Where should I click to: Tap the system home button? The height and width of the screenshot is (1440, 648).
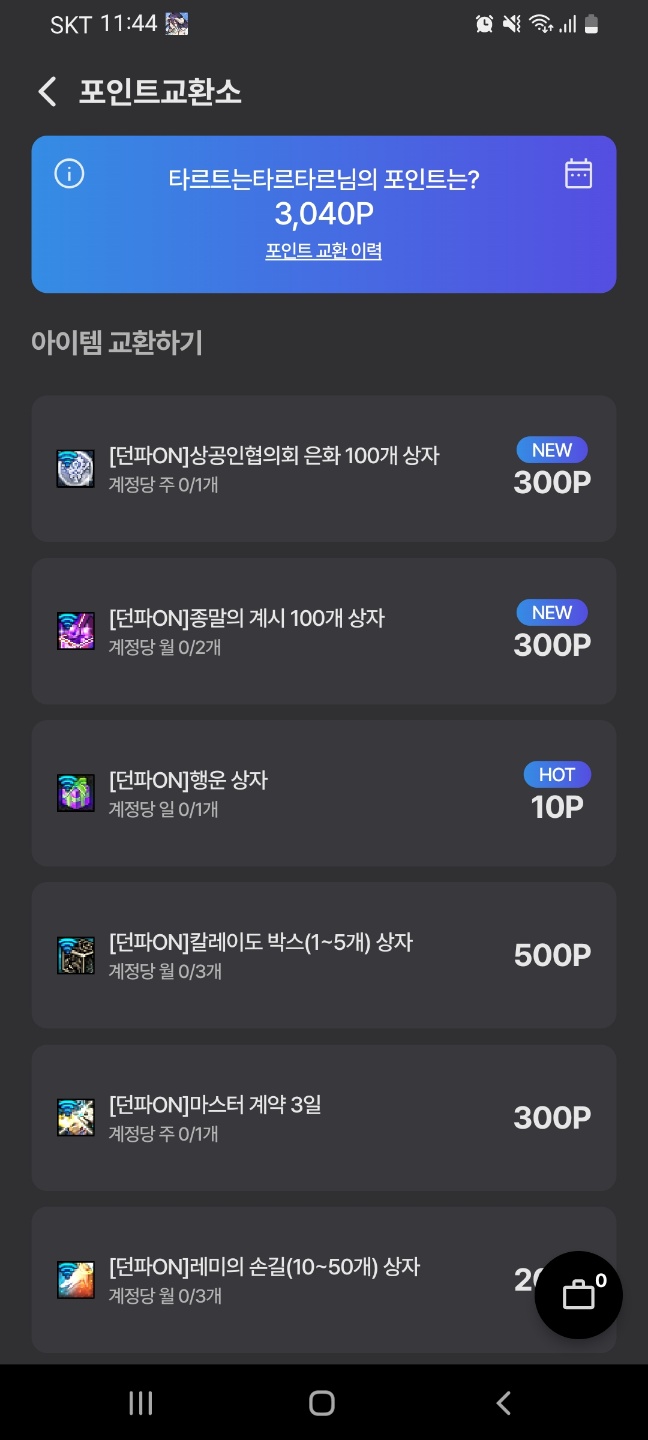pyautogui.click(x=322, y=1403)
